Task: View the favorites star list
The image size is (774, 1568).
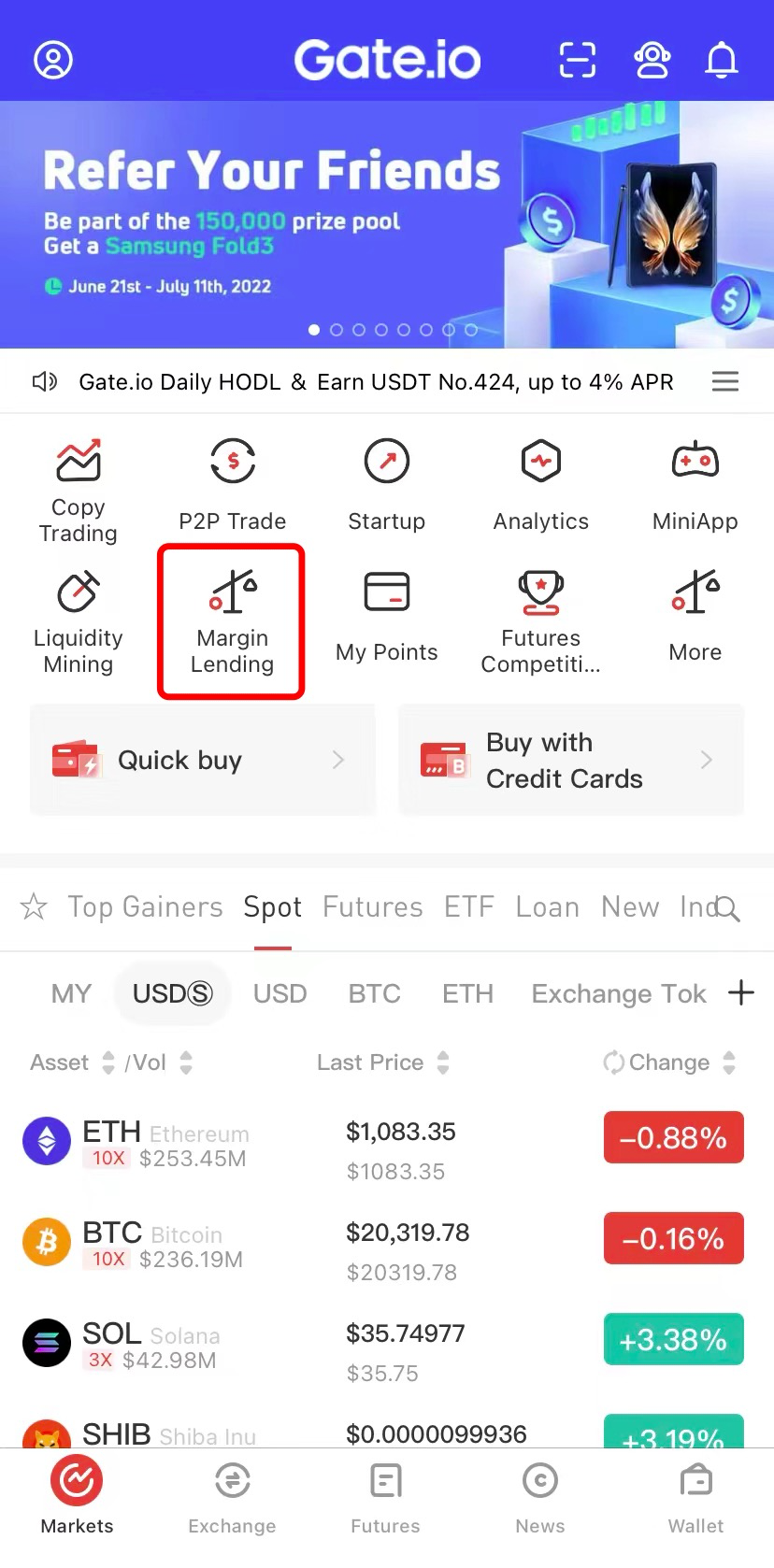Action: click(x=34, y=906)
